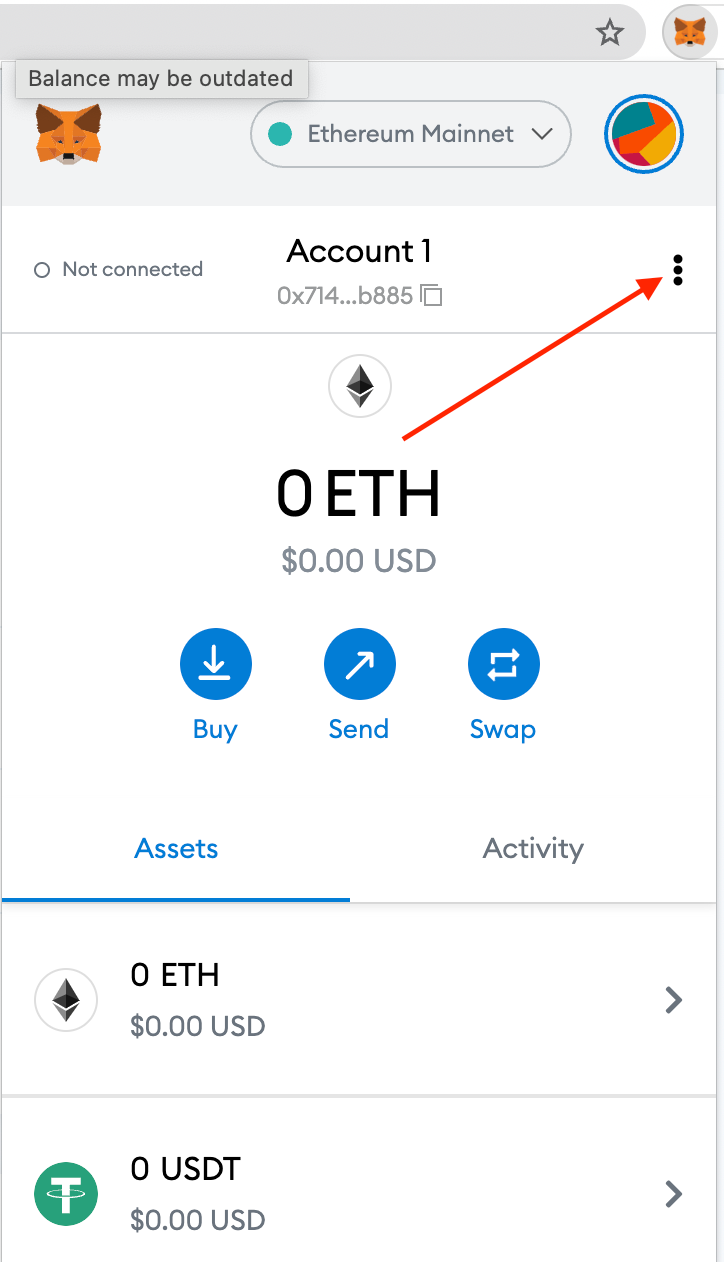Click the Balance may be outdated tooltip
The height and width of the screenshot is (1262, 724).
tap(161, 78)
